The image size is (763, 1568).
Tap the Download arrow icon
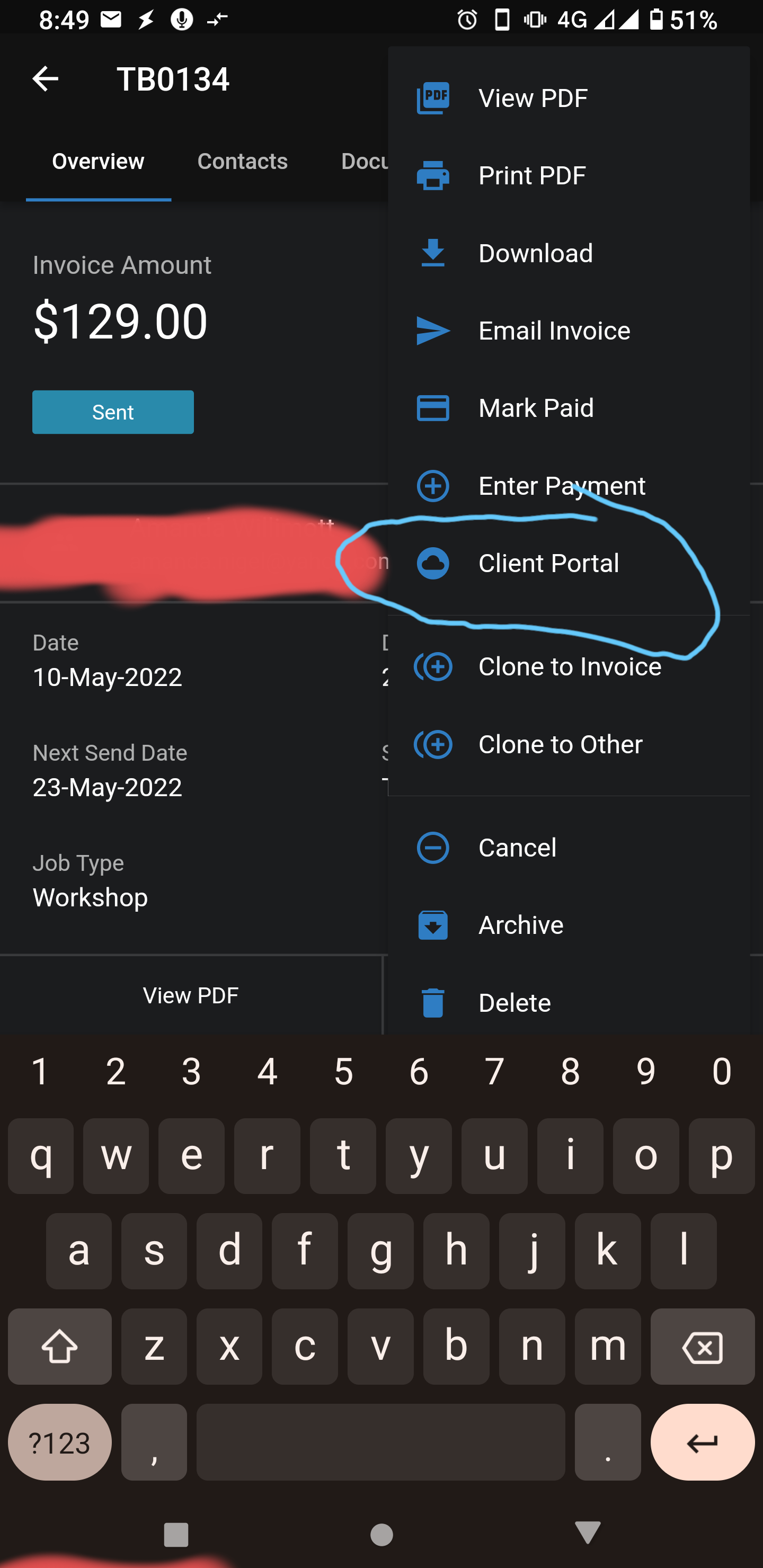[x=433, y=253]
